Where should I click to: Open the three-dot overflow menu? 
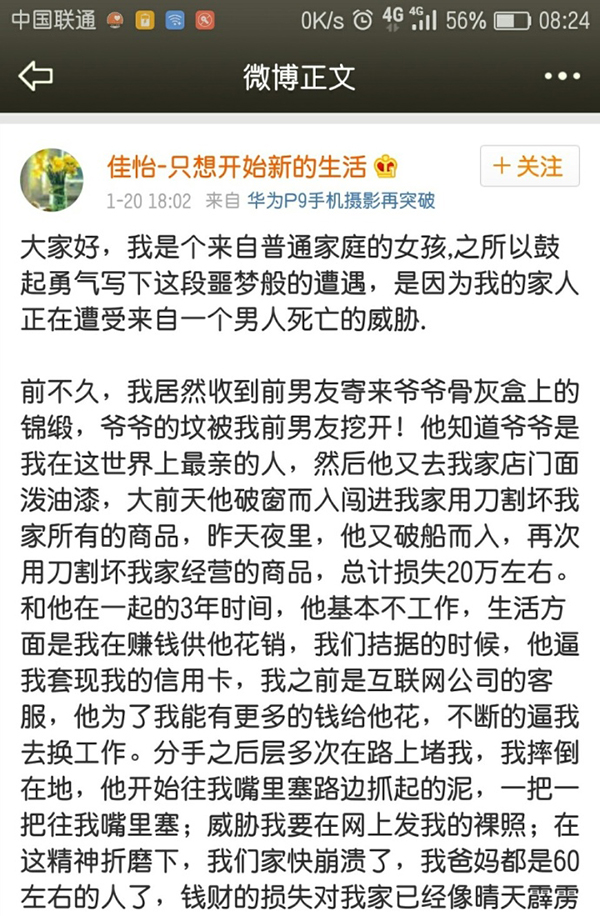[x=561, y=78]
